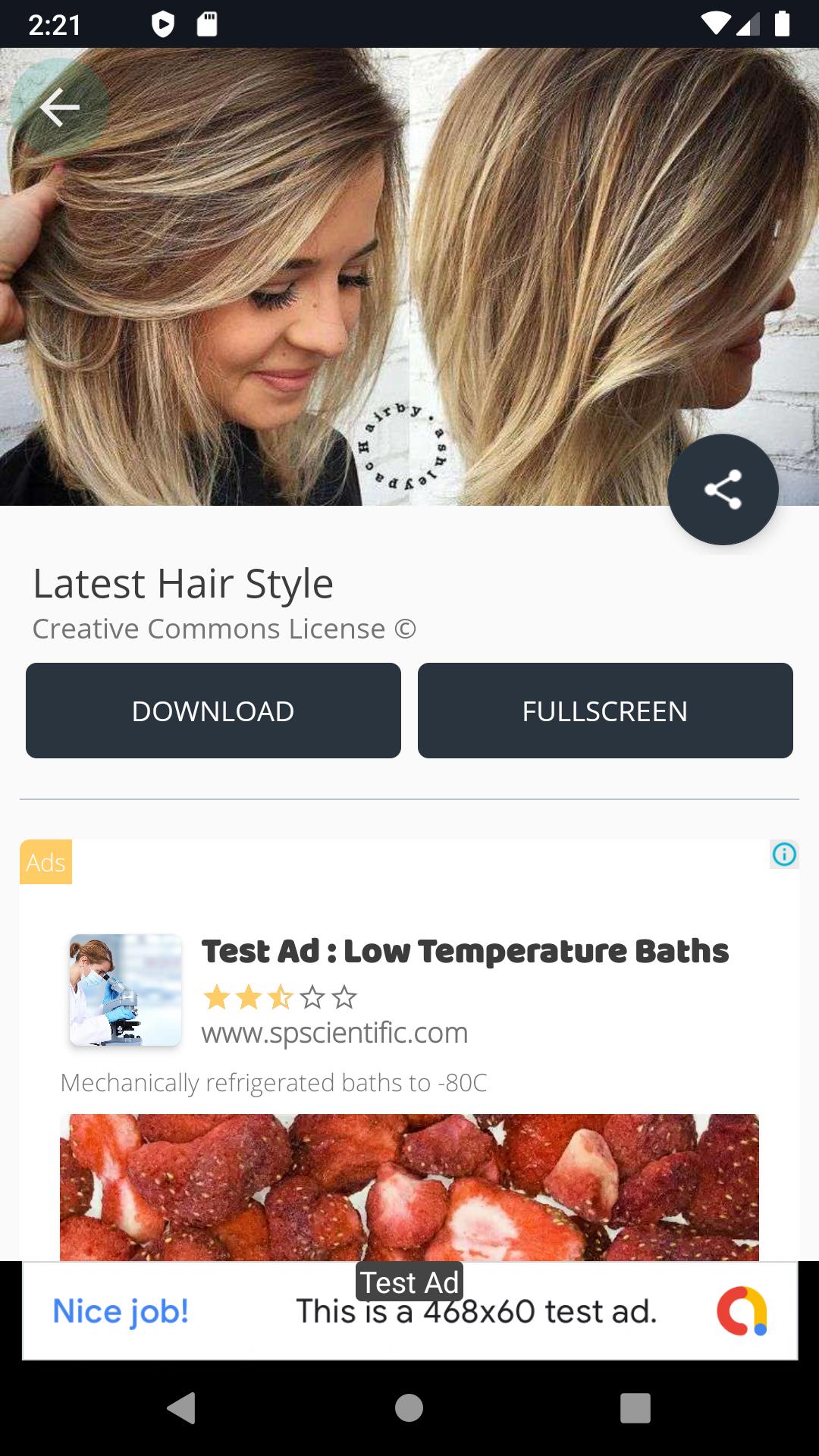Share this hairstyle image
Image resolution: width=819 pixels, height=1456 pixels.
(723, 489)
